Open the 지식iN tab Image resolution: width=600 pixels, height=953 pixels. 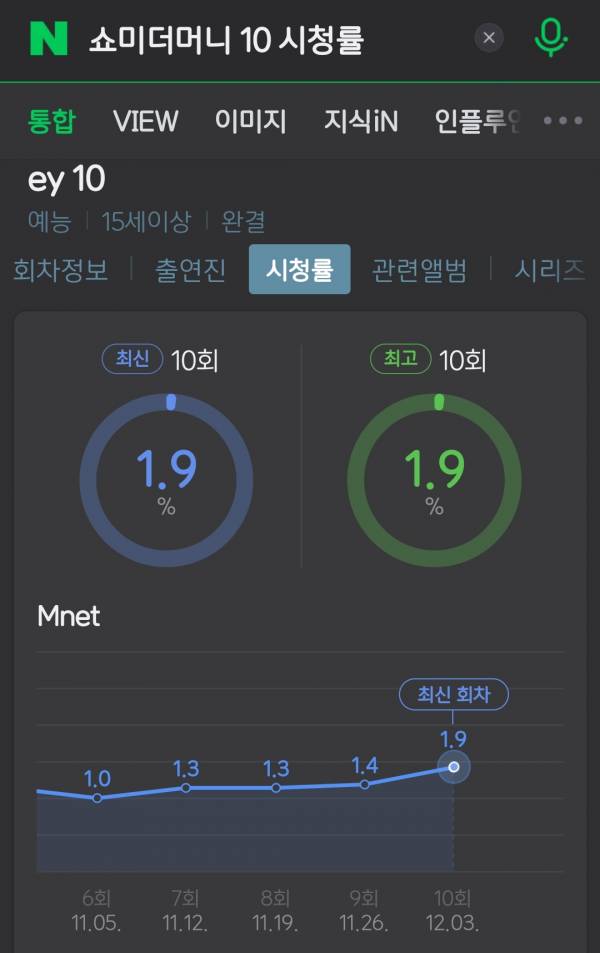pyautogui.click(x=360, y=121)
